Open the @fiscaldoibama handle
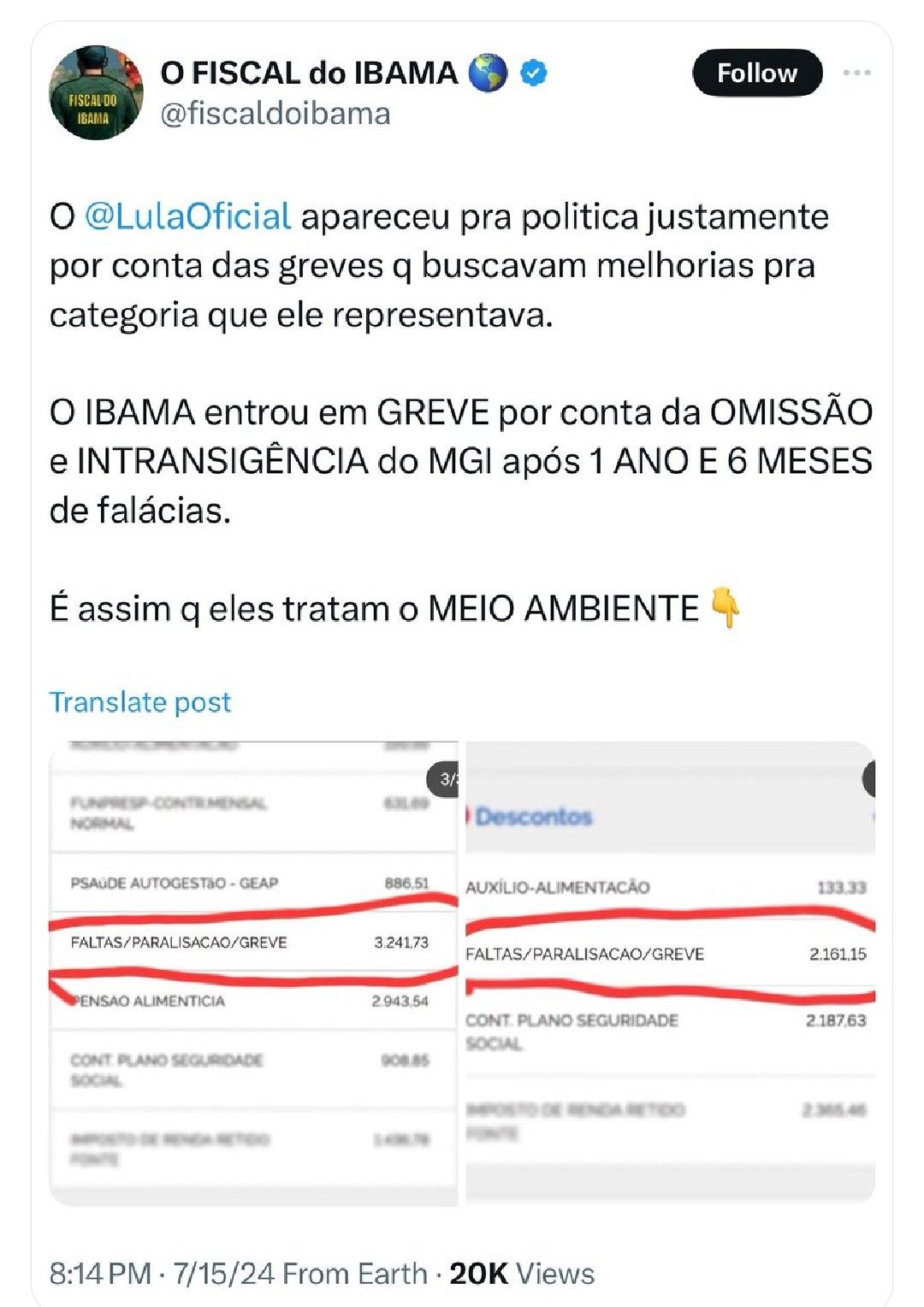Image resolution: width=924 pixels, height=1307 pixels. [275, 114]
